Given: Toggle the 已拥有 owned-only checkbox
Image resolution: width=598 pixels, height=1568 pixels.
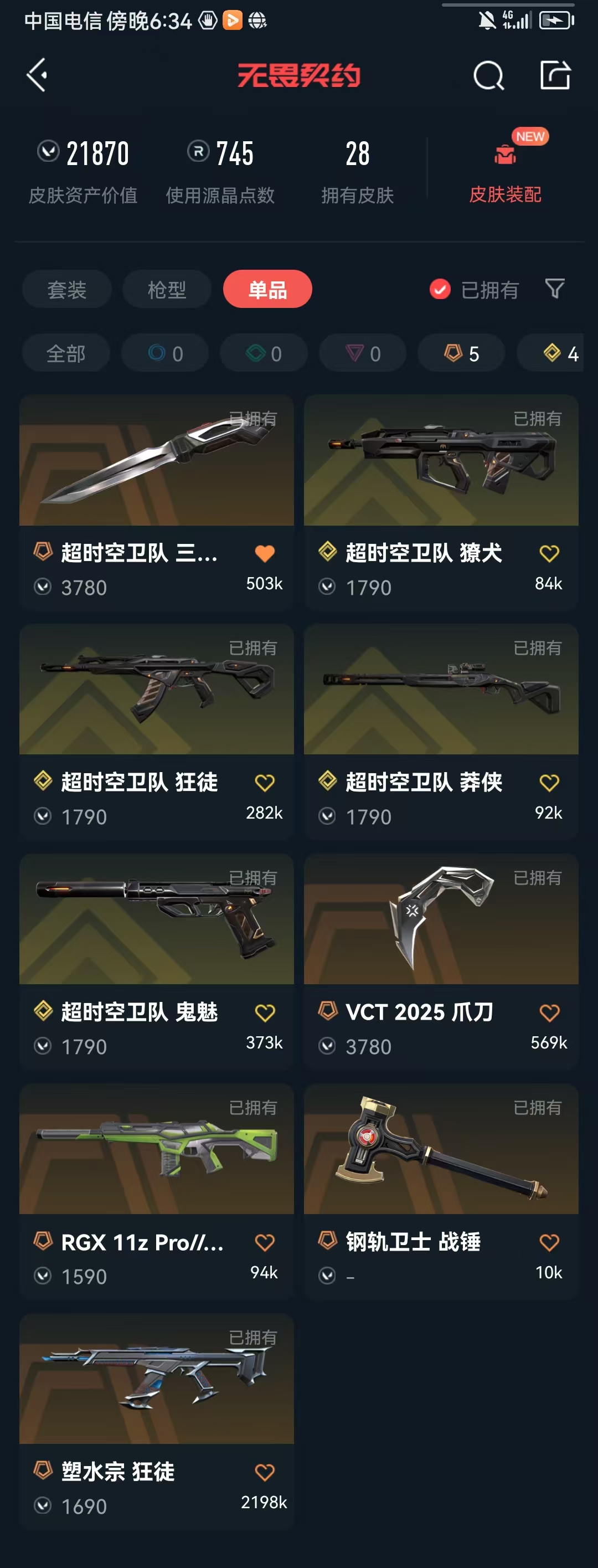Looking at the screenshot, I should pos(440,289).
